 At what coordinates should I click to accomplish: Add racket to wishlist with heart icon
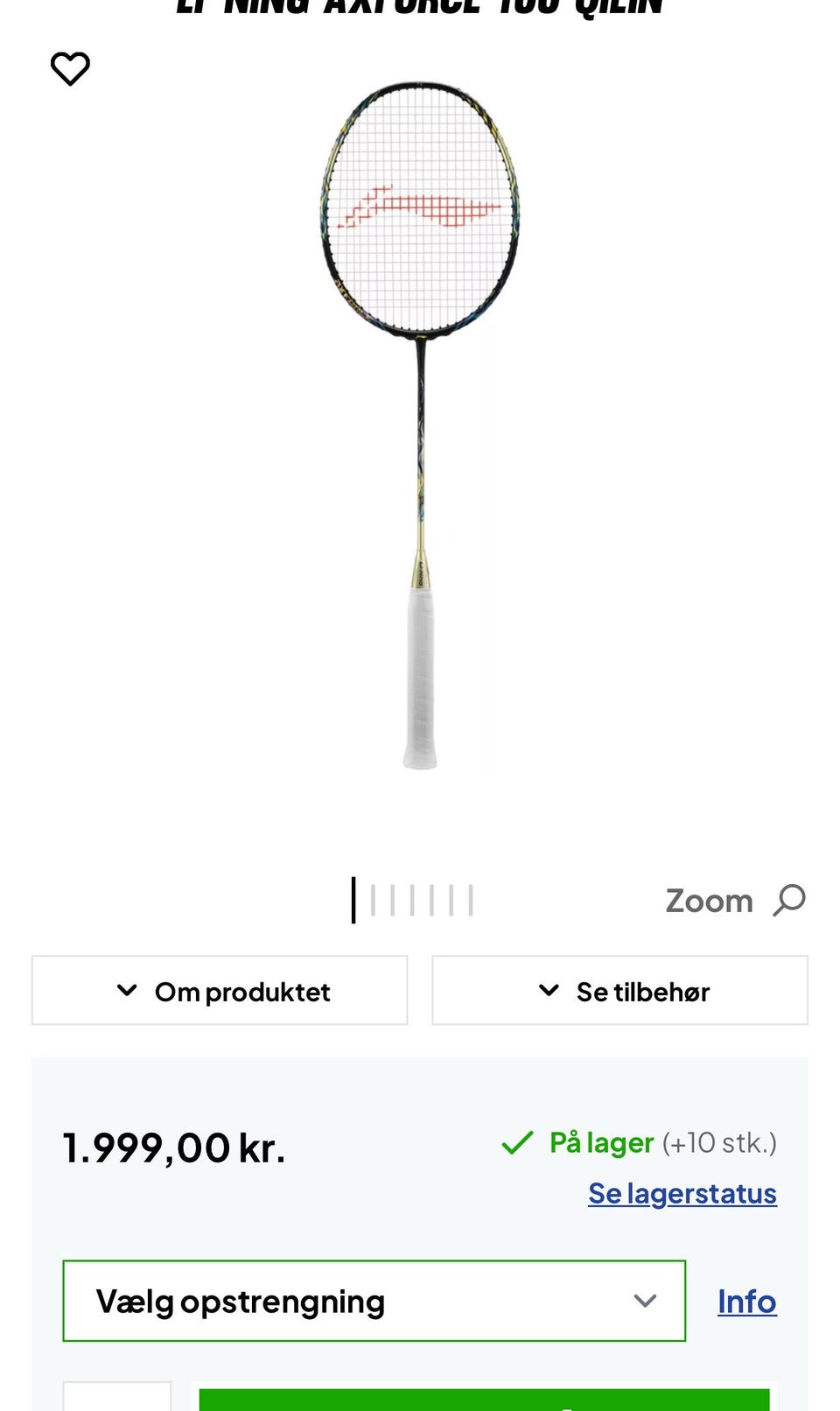(x=70, y=69)
